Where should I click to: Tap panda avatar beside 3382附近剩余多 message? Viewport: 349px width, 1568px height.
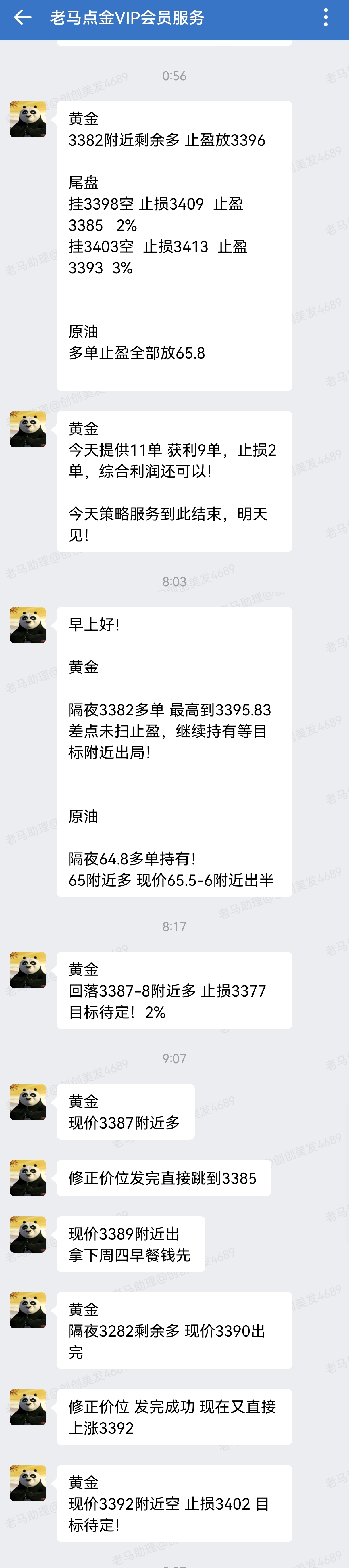click(28, 119)
